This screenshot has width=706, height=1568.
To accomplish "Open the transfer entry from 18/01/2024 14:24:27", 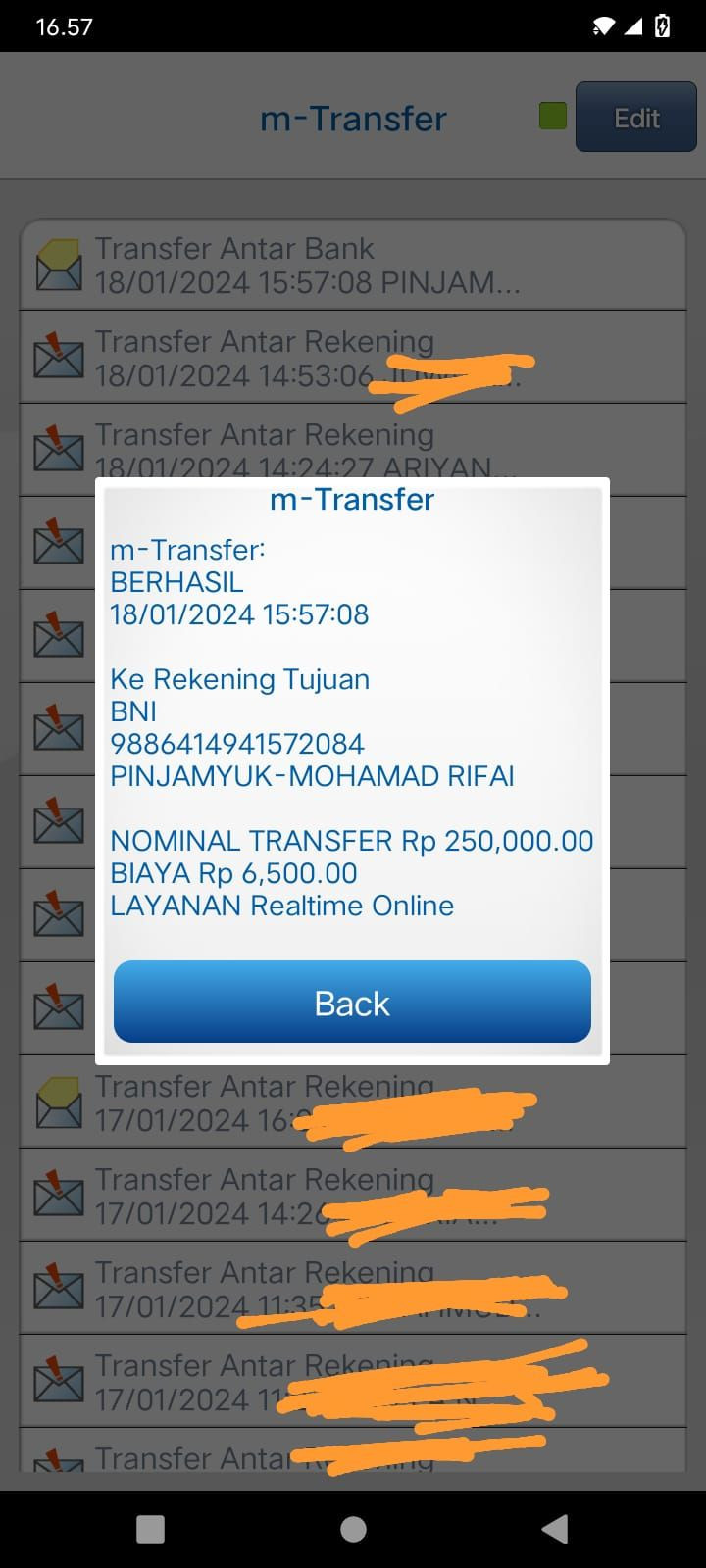I will [x=352, y=446].
